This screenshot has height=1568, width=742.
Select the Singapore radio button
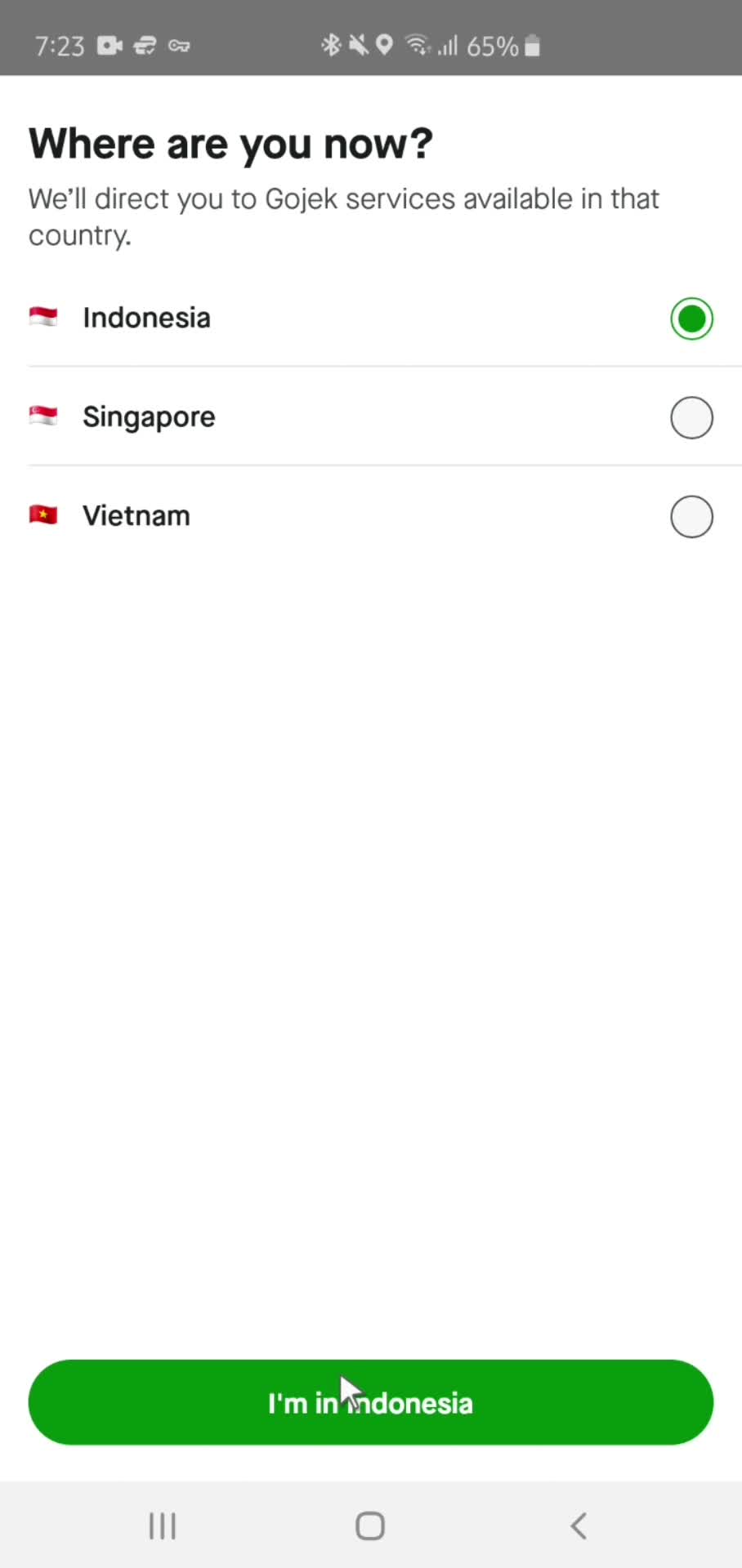click(691, 417)
